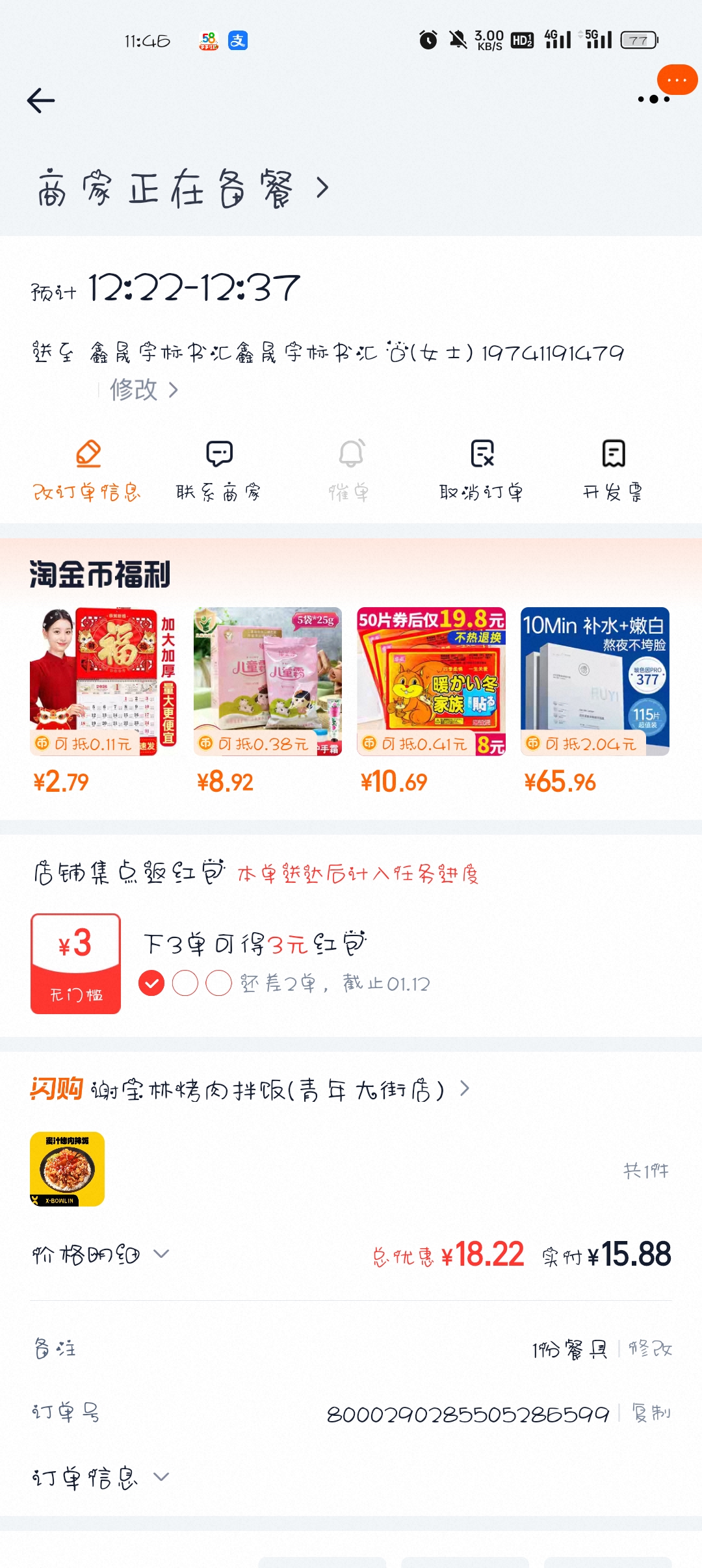The image size is (702, 1568).
Task: Tap the ordered dish thumbnail image
Action: click(x=68, y=1169)
